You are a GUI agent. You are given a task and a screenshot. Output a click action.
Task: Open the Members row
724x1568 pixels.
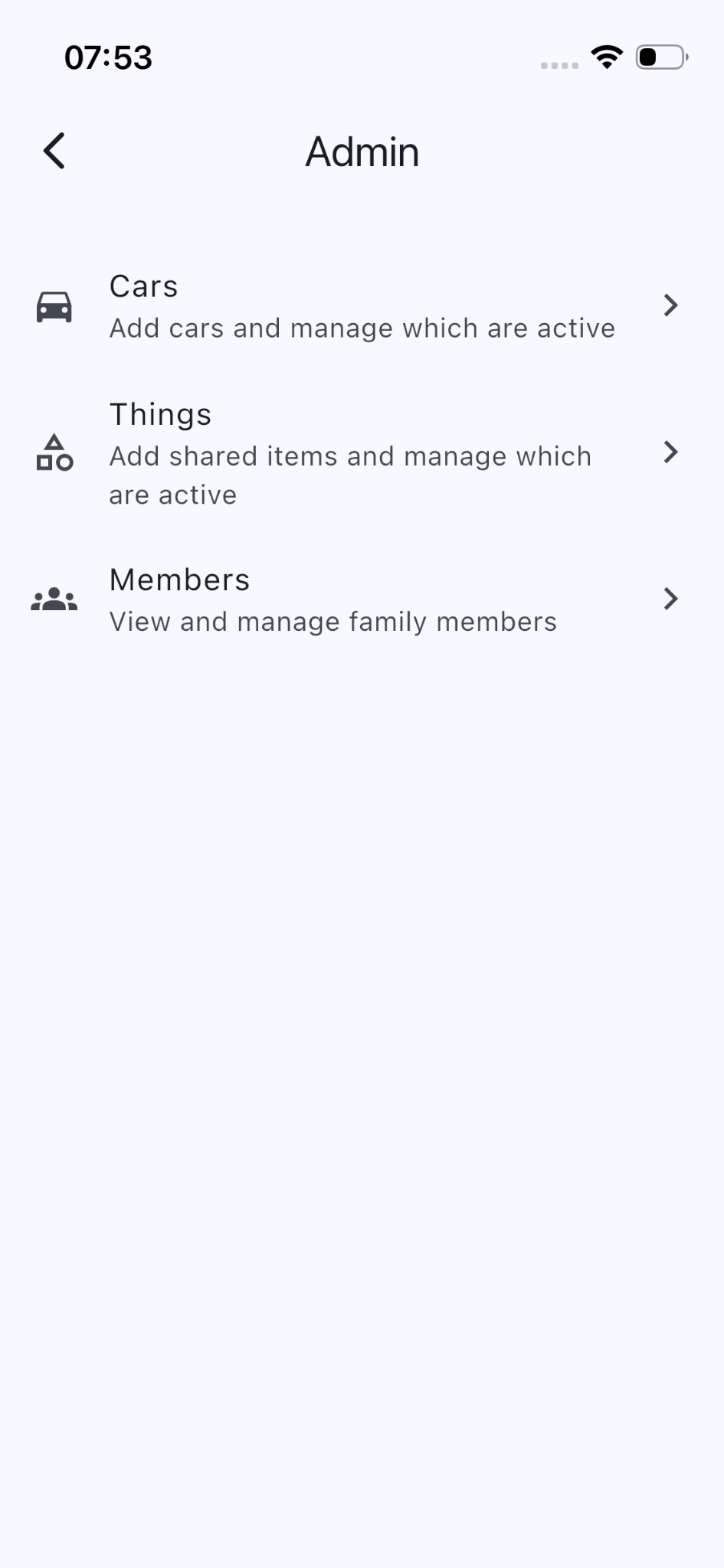pyautogui.click(x=362, y=599)
